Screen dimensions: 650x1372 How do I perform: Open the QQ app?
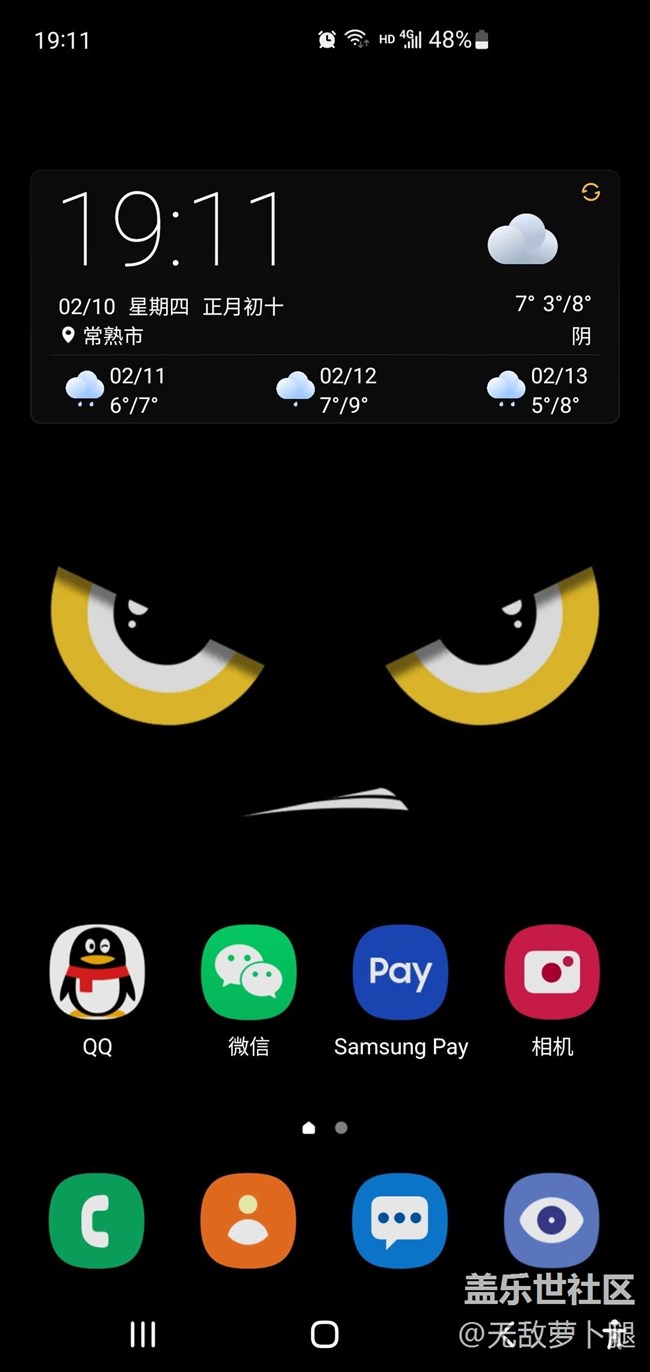tap(97, 972)
